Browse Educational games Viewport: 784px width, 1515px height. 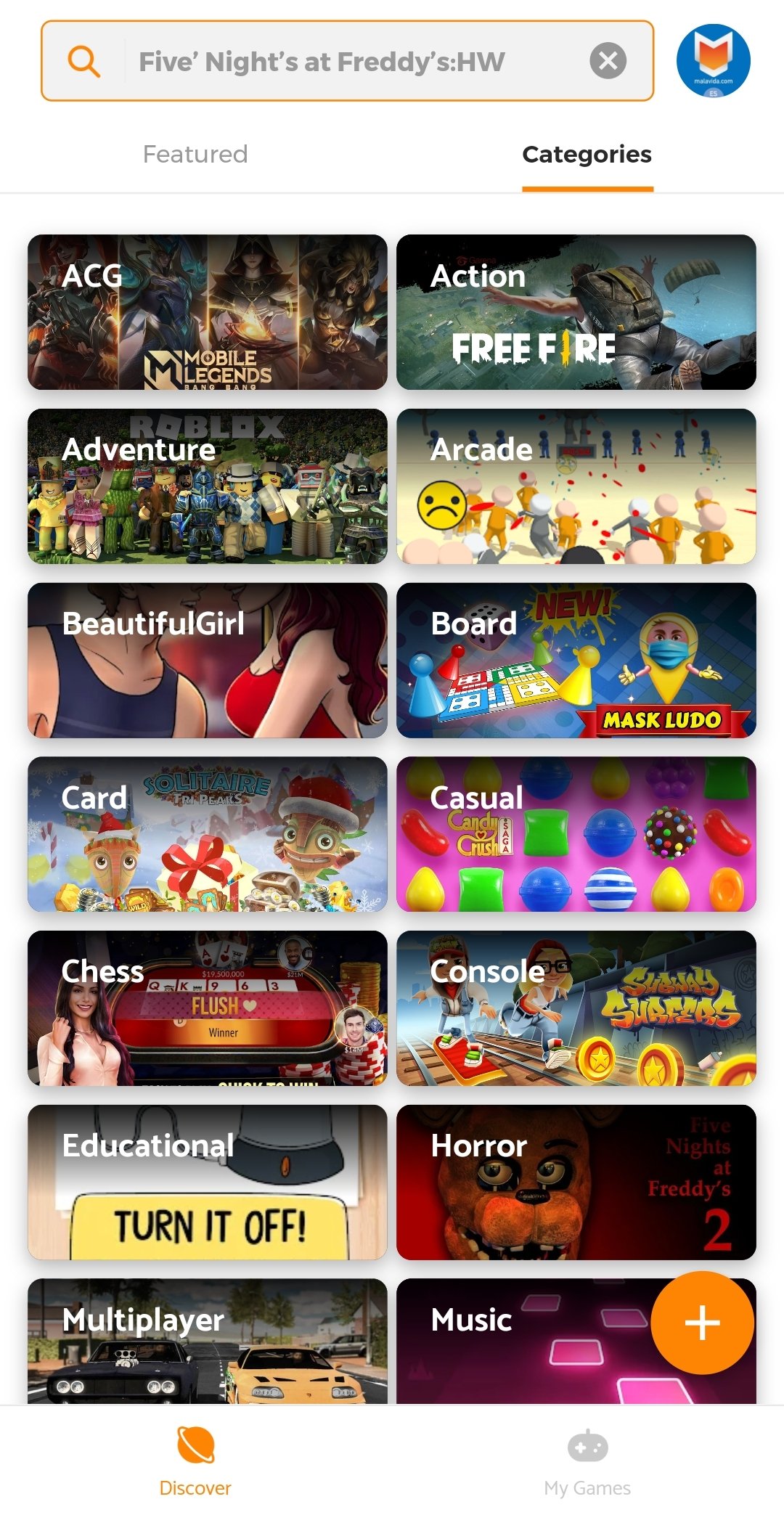pos(208,1183)
